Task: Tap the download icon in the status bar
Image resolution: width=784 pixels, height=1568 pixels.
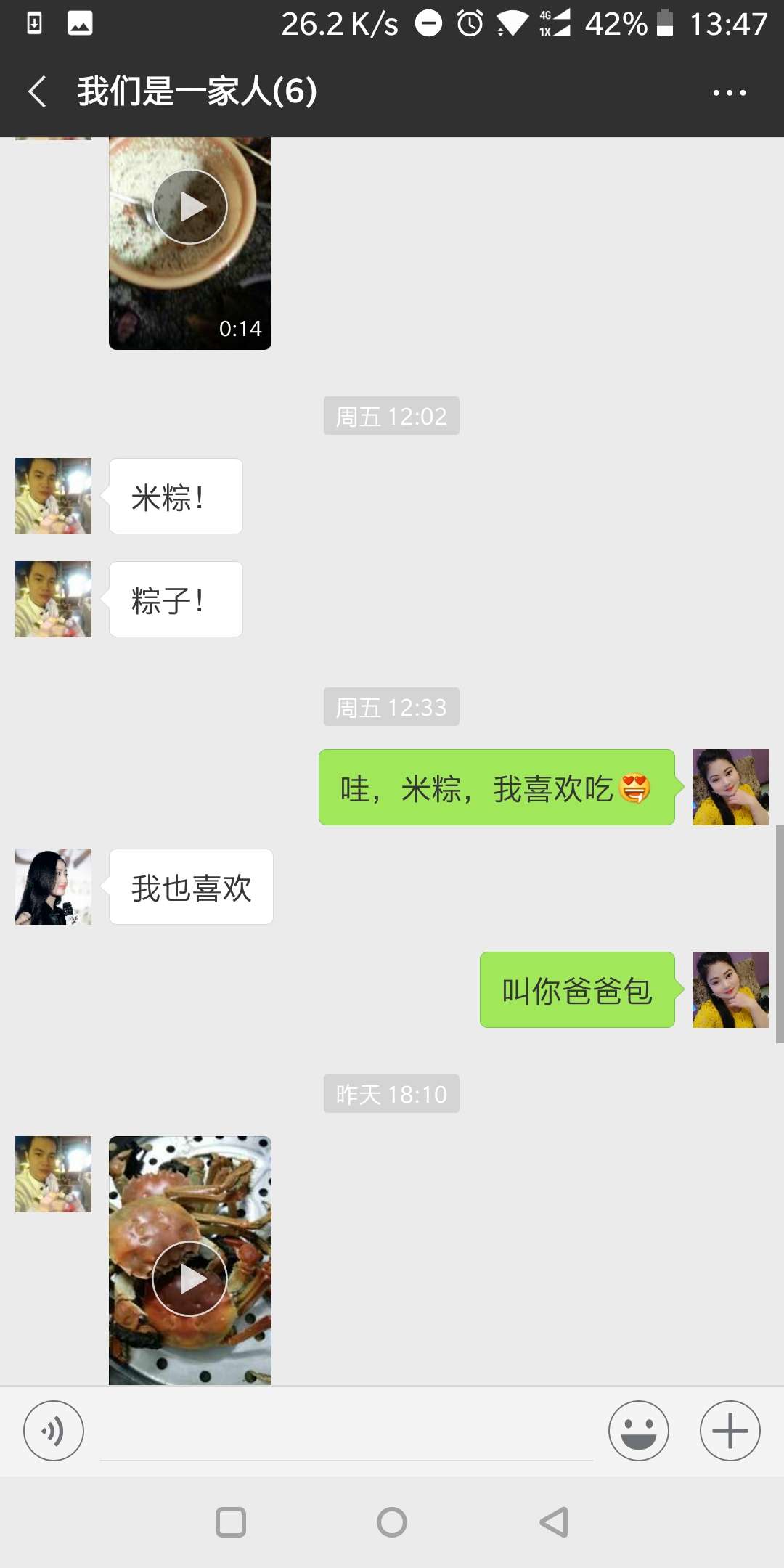Action: tap(33, 23)
